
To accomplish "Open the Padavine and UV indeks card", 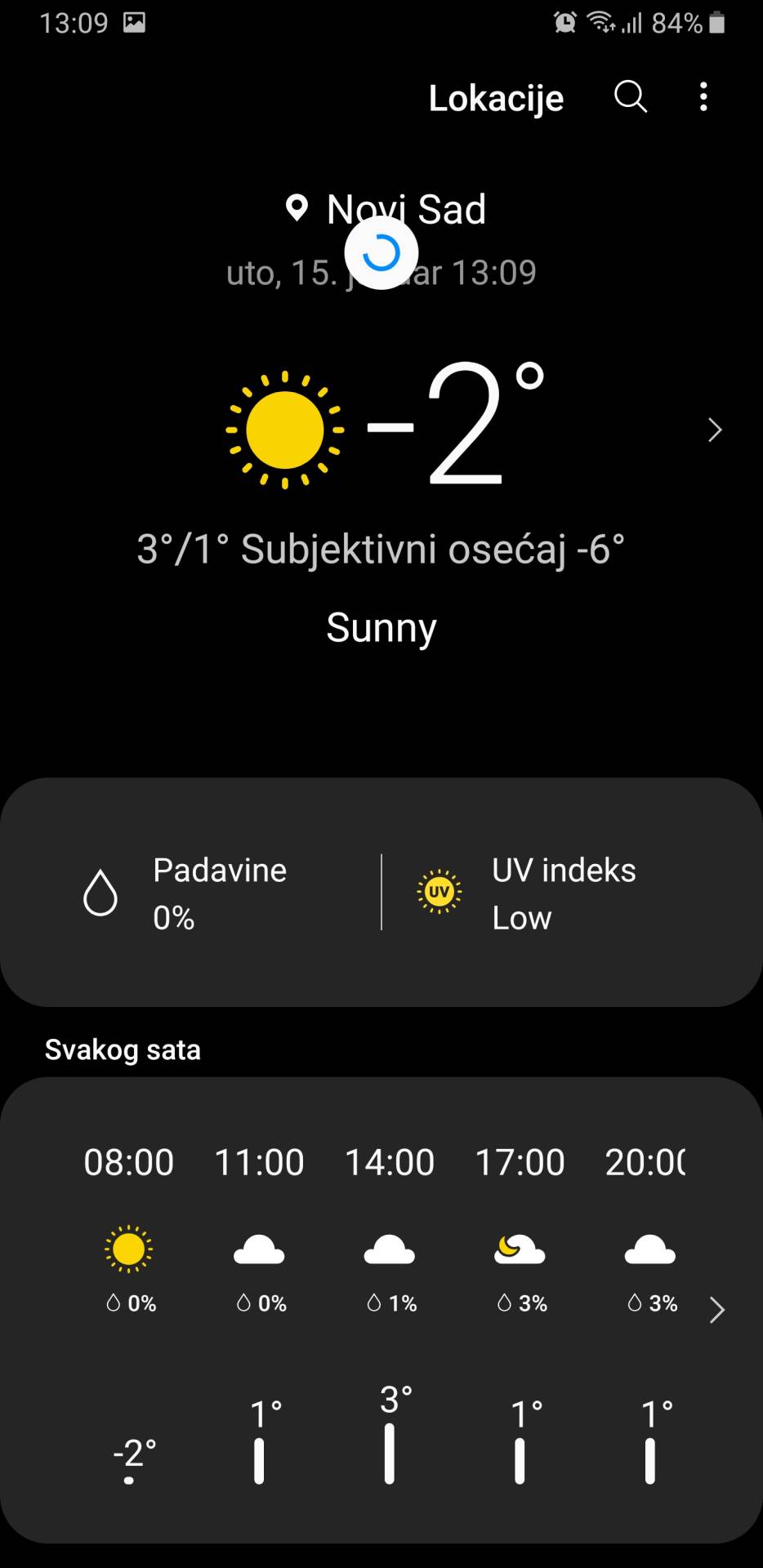I will 381,892.
